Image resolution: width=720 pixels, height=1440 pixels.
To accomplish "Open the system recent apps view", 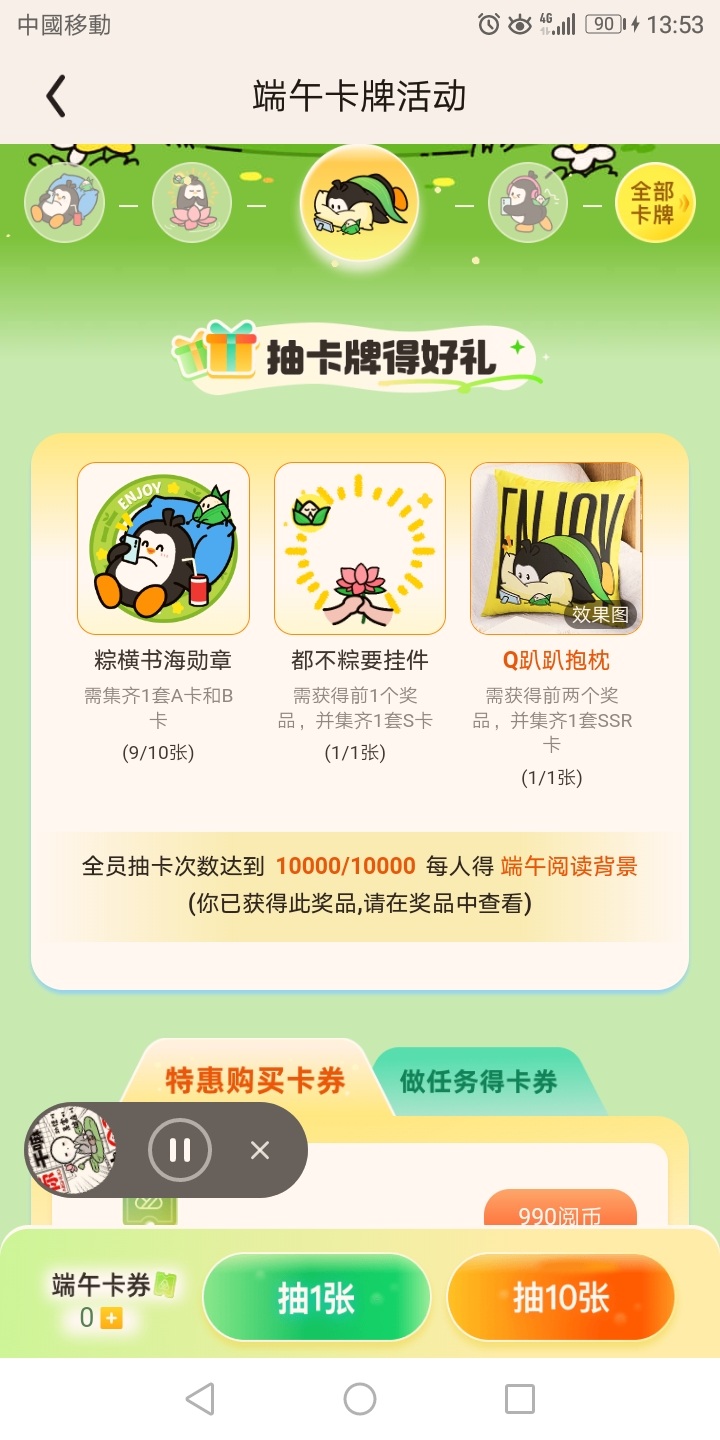I will pyautogui.click(x=520, y=1399).
